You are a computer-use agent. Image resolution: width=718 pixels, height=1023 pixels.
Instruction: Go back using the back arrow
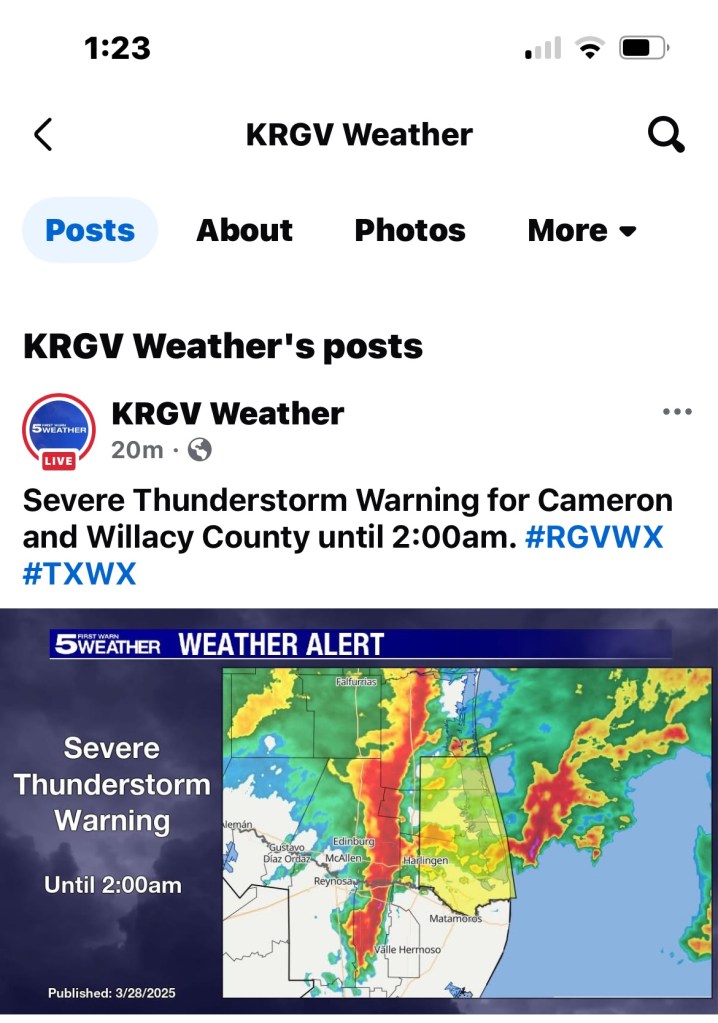43,134
